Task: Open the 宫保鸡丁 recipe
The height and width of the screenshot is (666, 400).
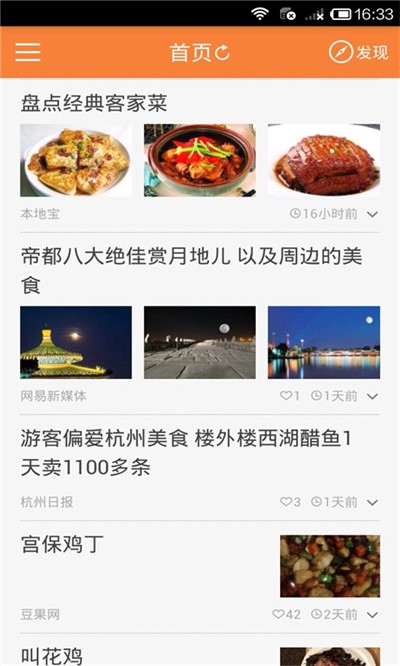Action: (x=62, y=544)
